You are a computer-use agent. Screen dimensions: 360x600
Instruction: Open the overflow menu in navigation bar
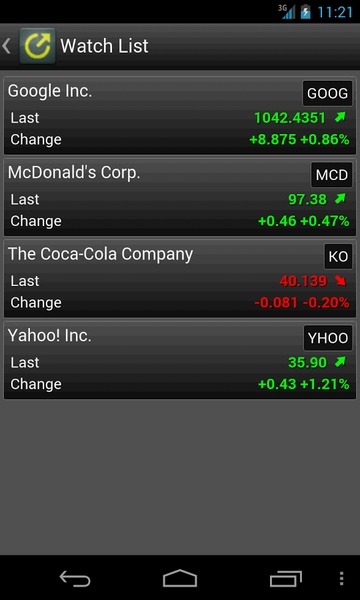342,579
